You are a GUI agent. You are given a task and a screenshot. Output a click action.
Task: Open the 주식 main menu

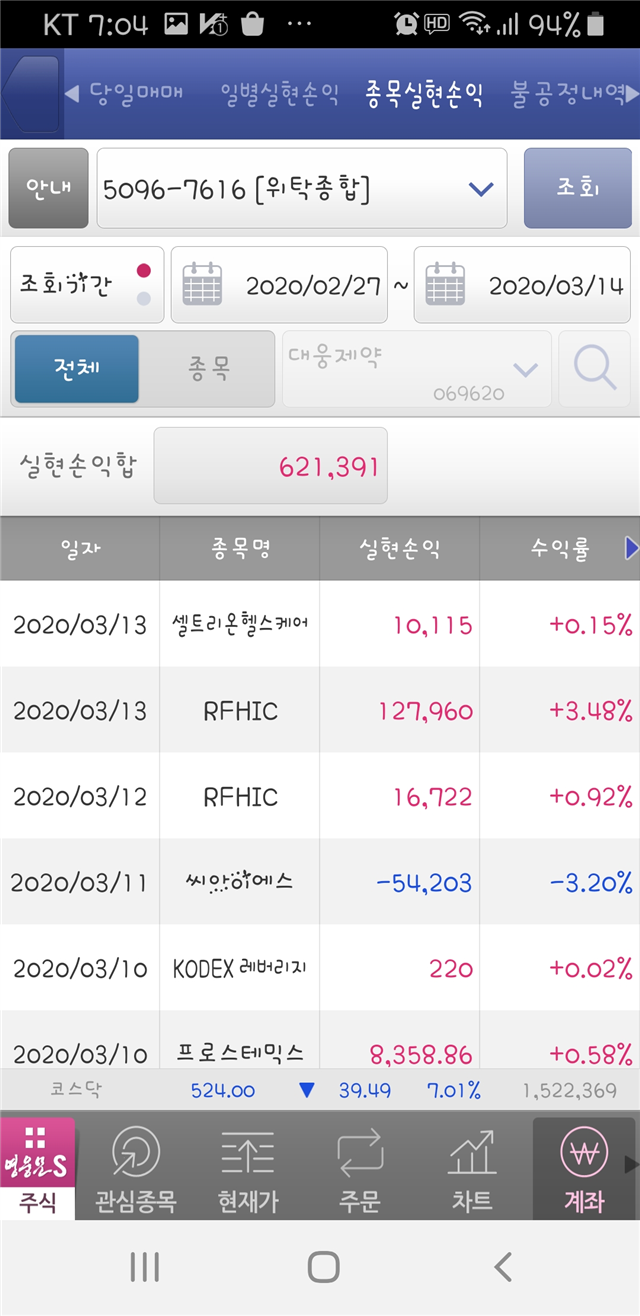coord(37,1168)
